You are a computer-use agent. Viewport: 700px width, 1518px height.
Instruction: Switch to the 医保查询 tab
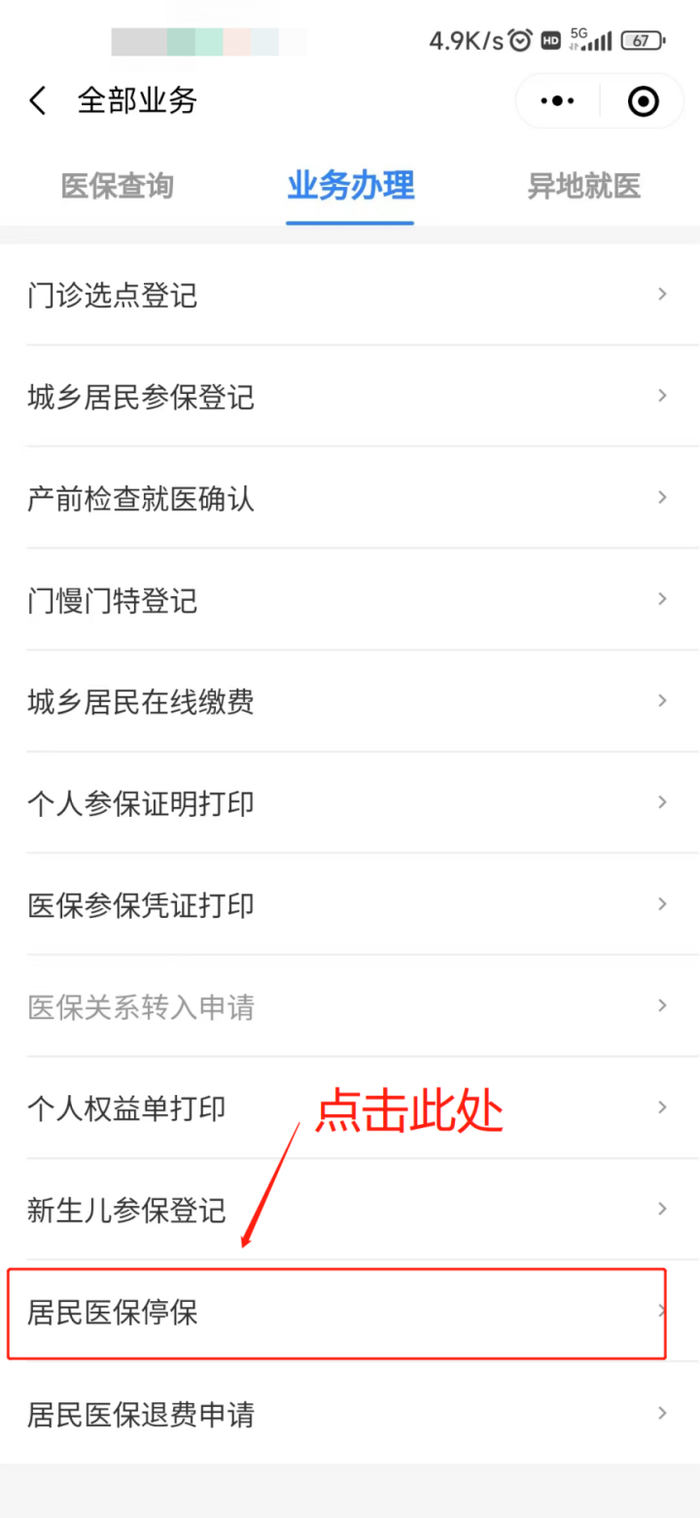click(x=118, y=186)
